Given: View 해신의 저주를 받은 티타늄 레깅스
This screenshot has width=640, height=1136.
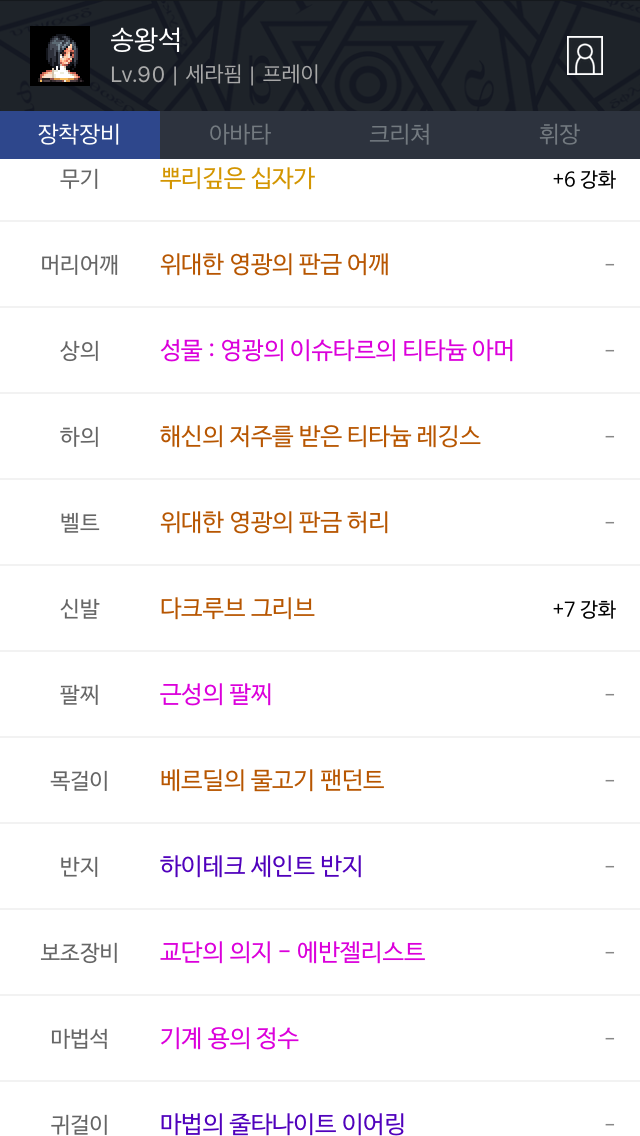Looking at the screenshot, I should click(x=320, y=436).
